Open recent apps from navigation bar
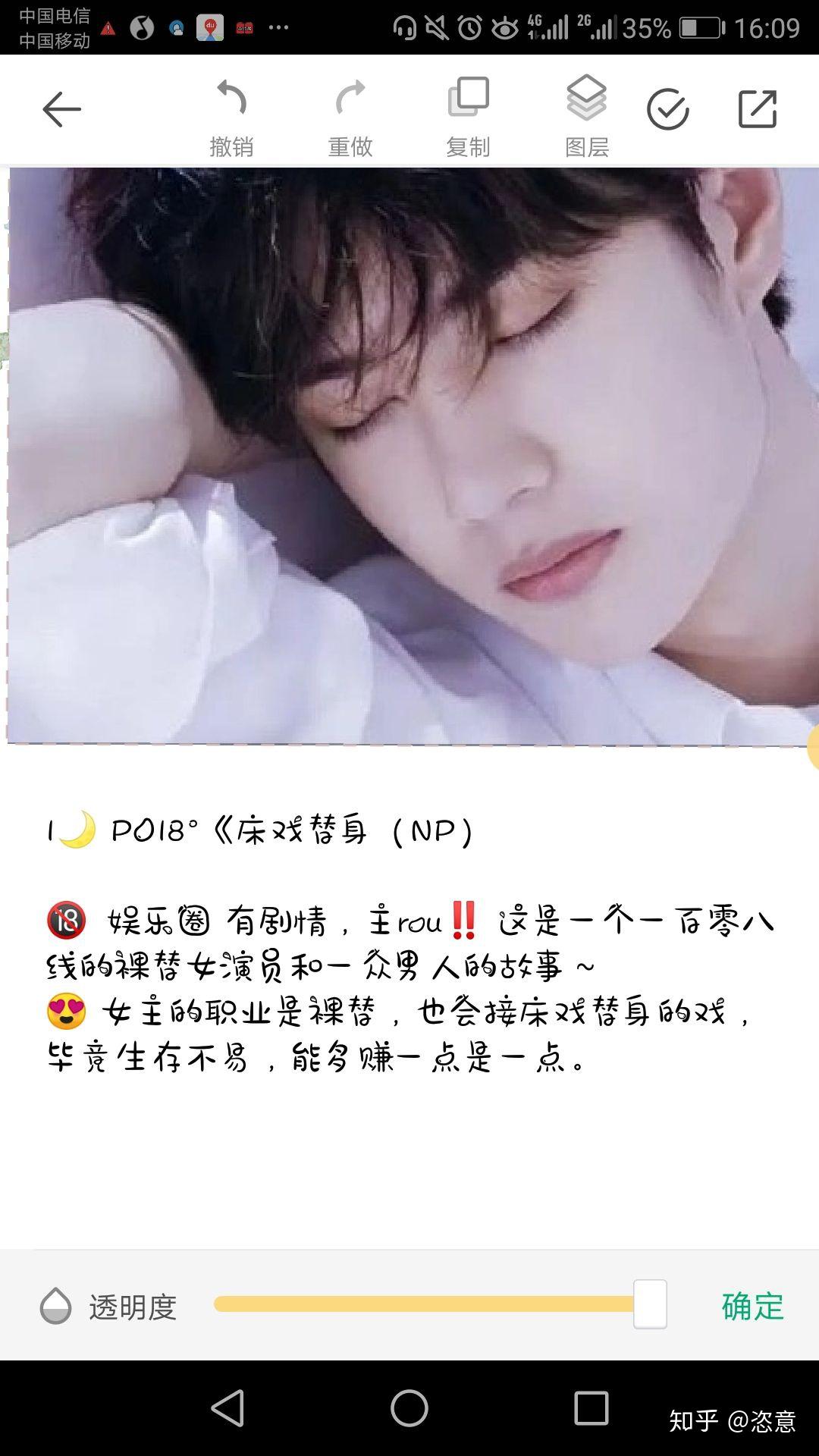 click(x=591, y=1408)
